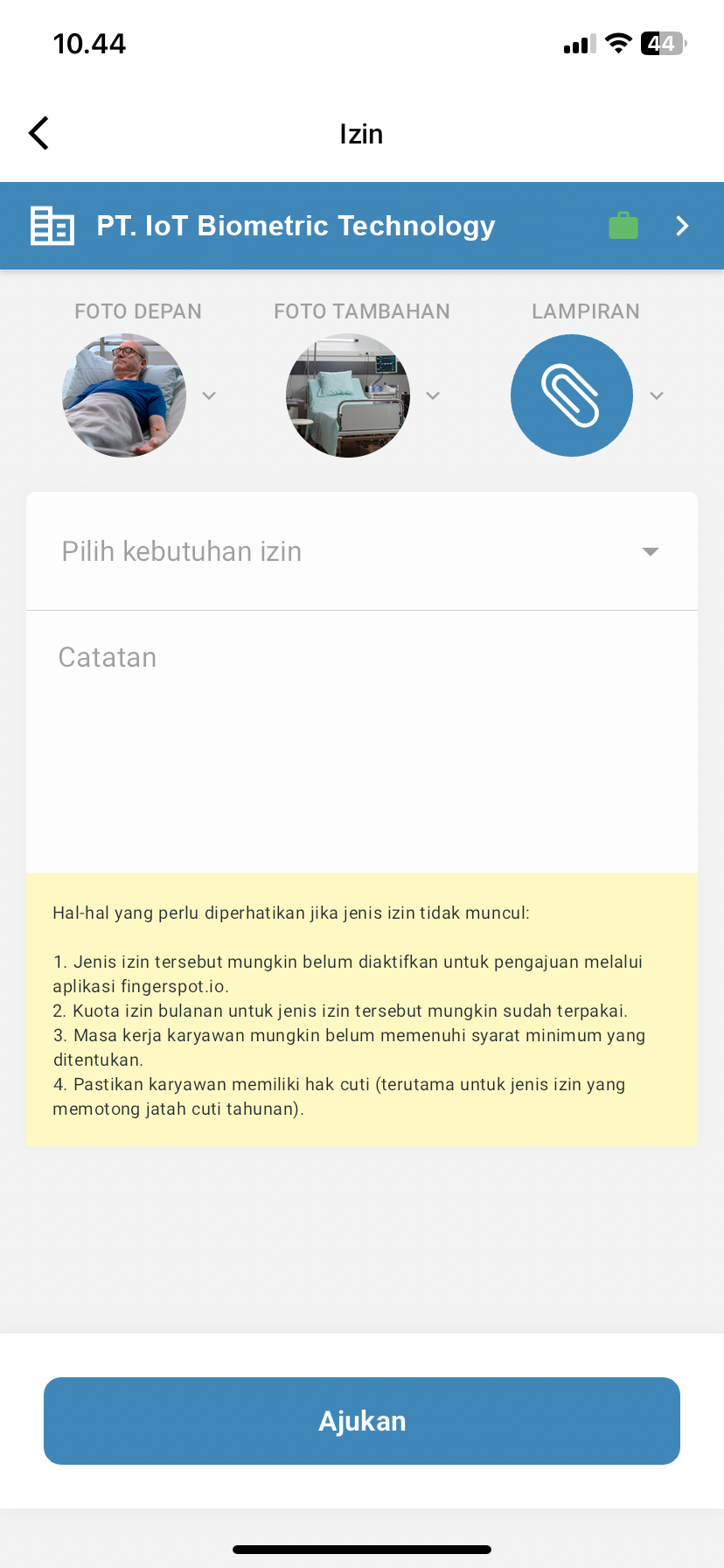Add an attachment via Lampiran paperclip
Image resolution: width=724 pixels, height=1568 pixels.
(x=572, y=395)
